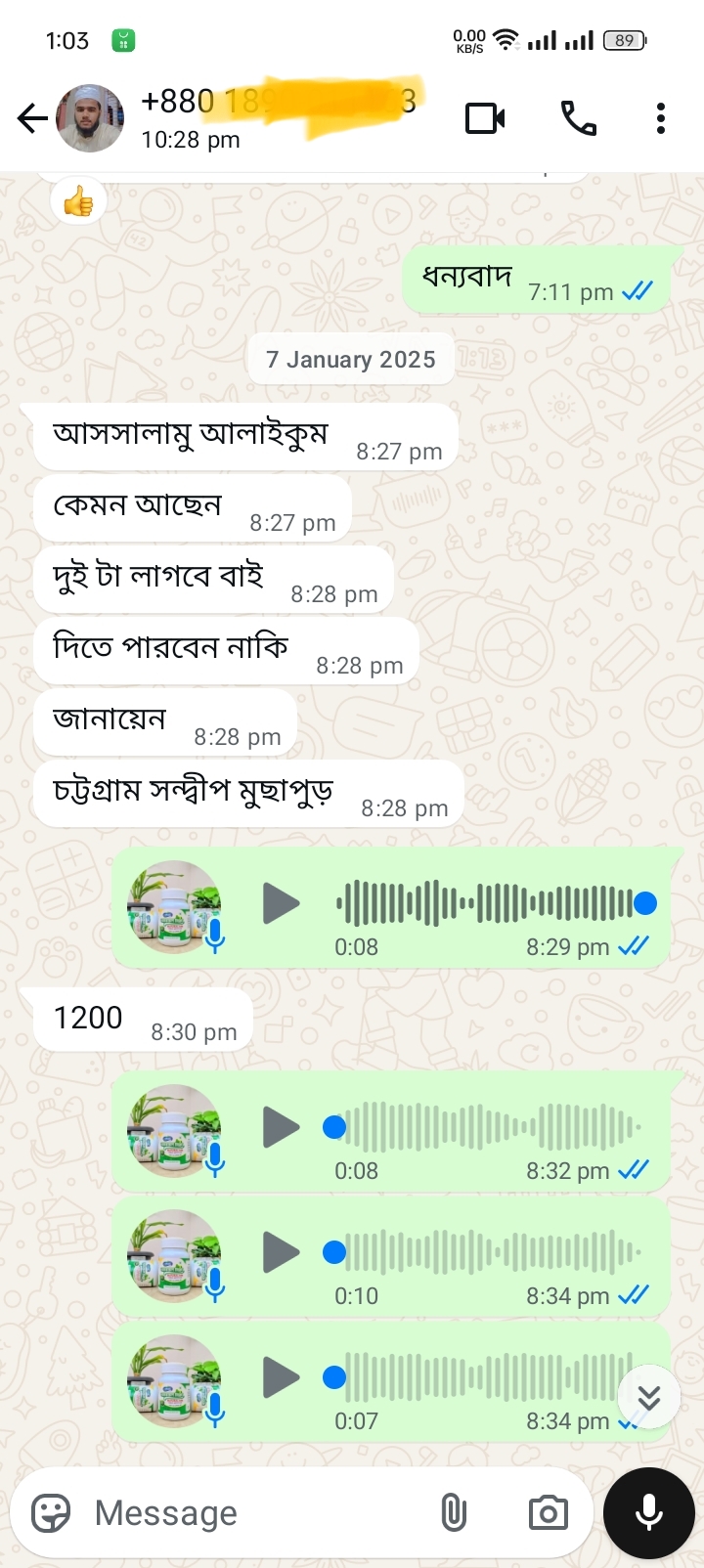Attach a file with the paperclip
This screenshot has height=1568, width=704.
[x=453, y=1513]
